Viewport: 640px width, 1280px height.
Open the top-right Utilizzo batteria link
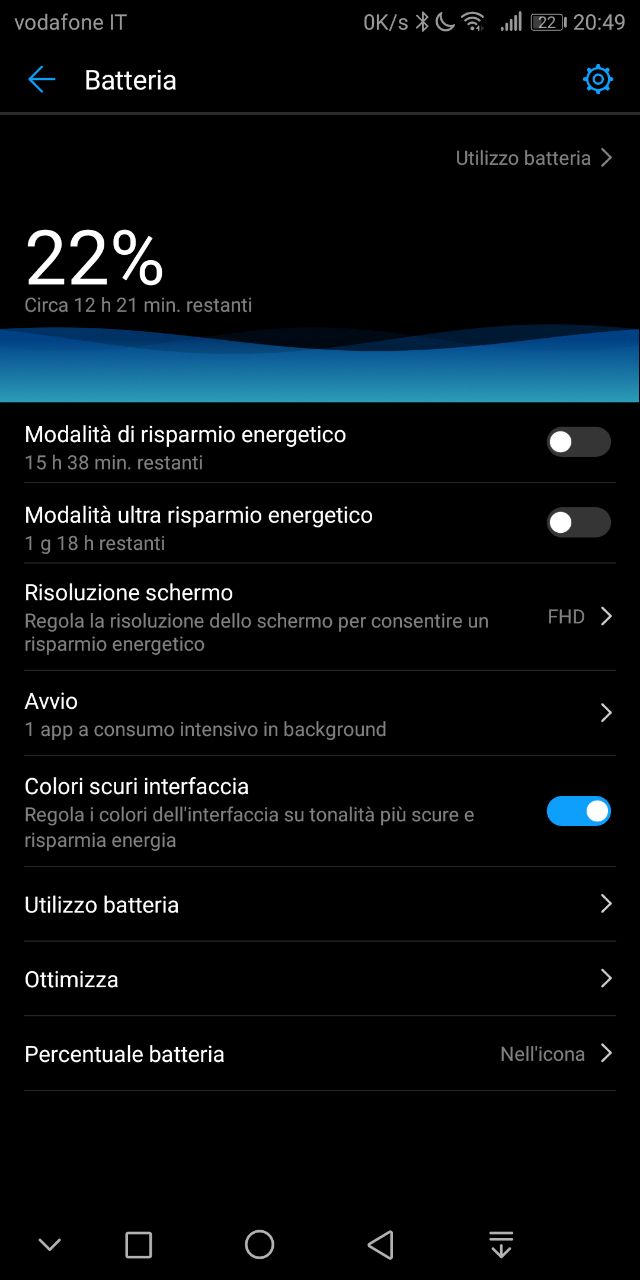[534, 158]
